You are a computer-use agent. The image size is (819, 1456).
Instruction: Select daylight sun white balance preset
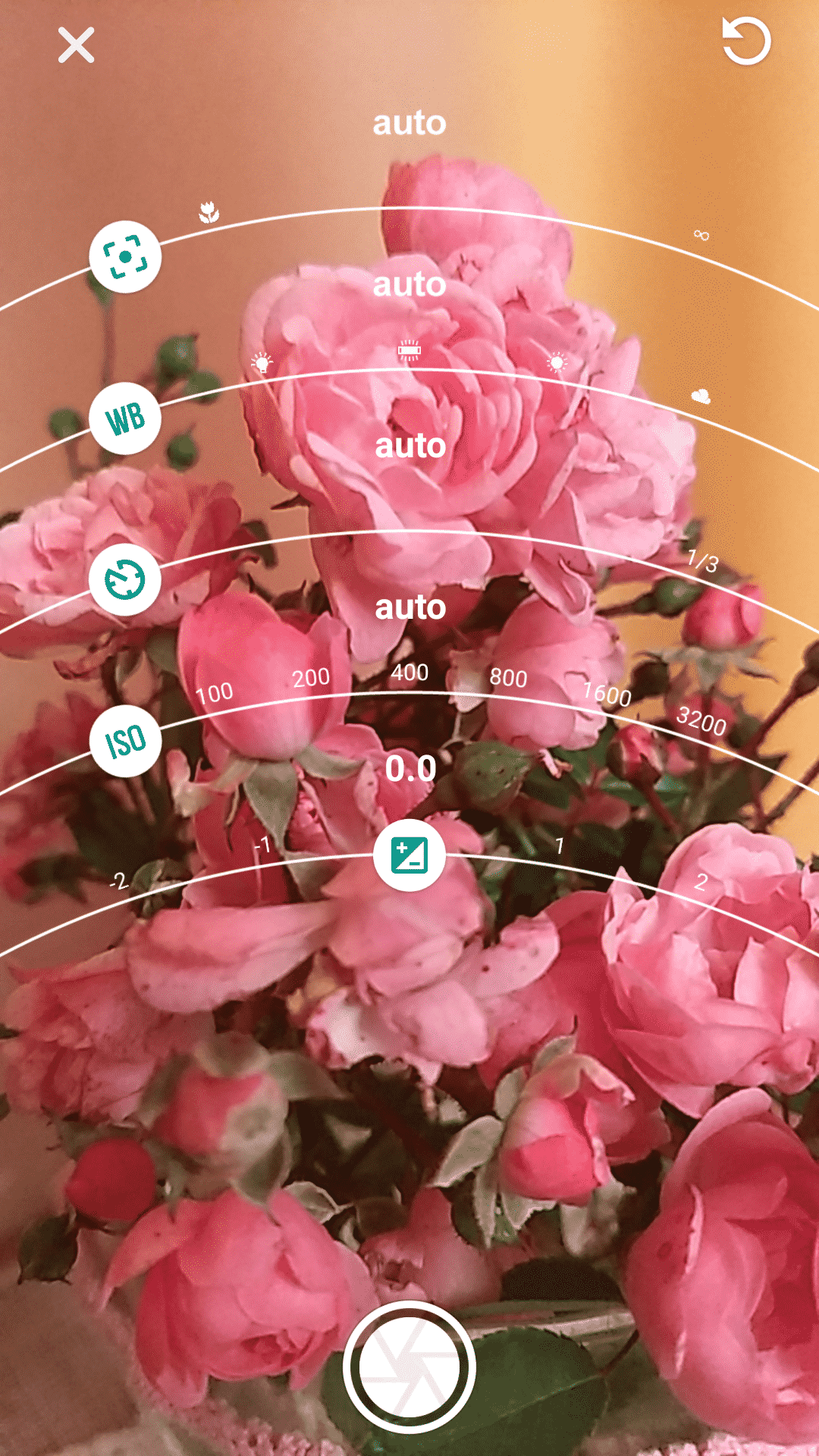coord(557,363)
